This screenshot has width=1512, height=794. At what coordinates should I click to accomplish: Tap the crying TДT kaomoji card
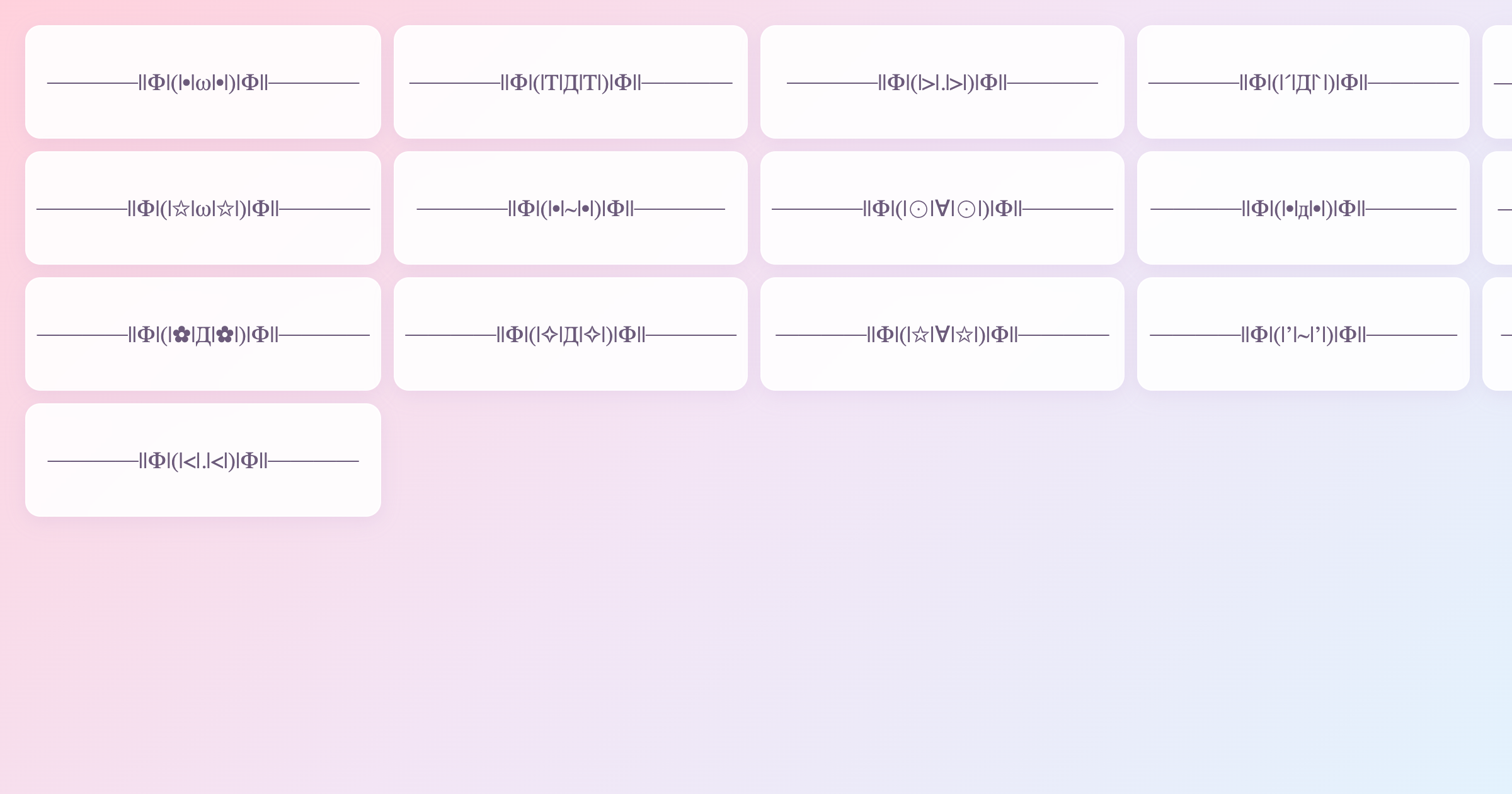570,82
